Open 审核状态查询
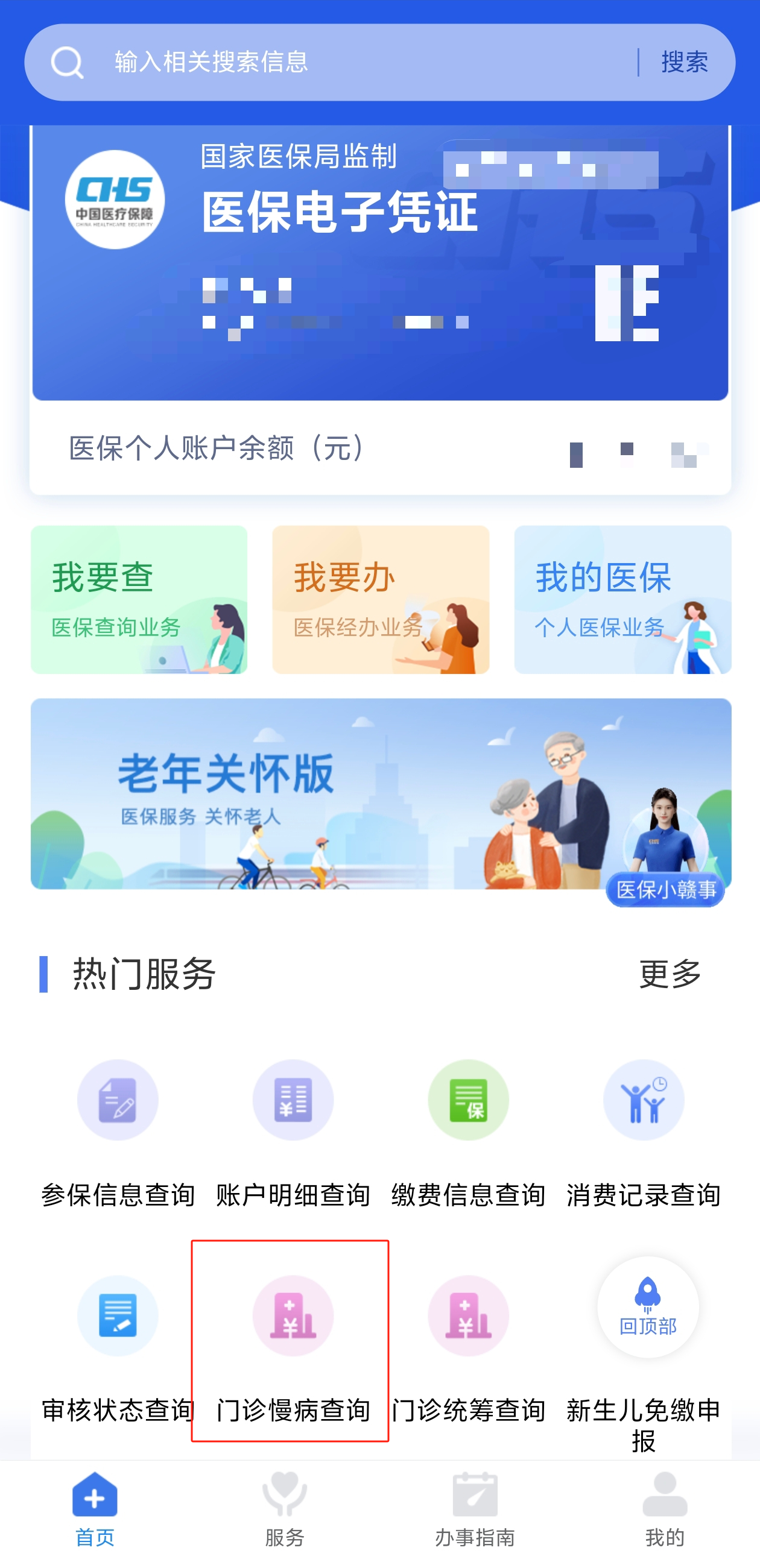The image size is (760, 1568). click(x=118, y=1346)
